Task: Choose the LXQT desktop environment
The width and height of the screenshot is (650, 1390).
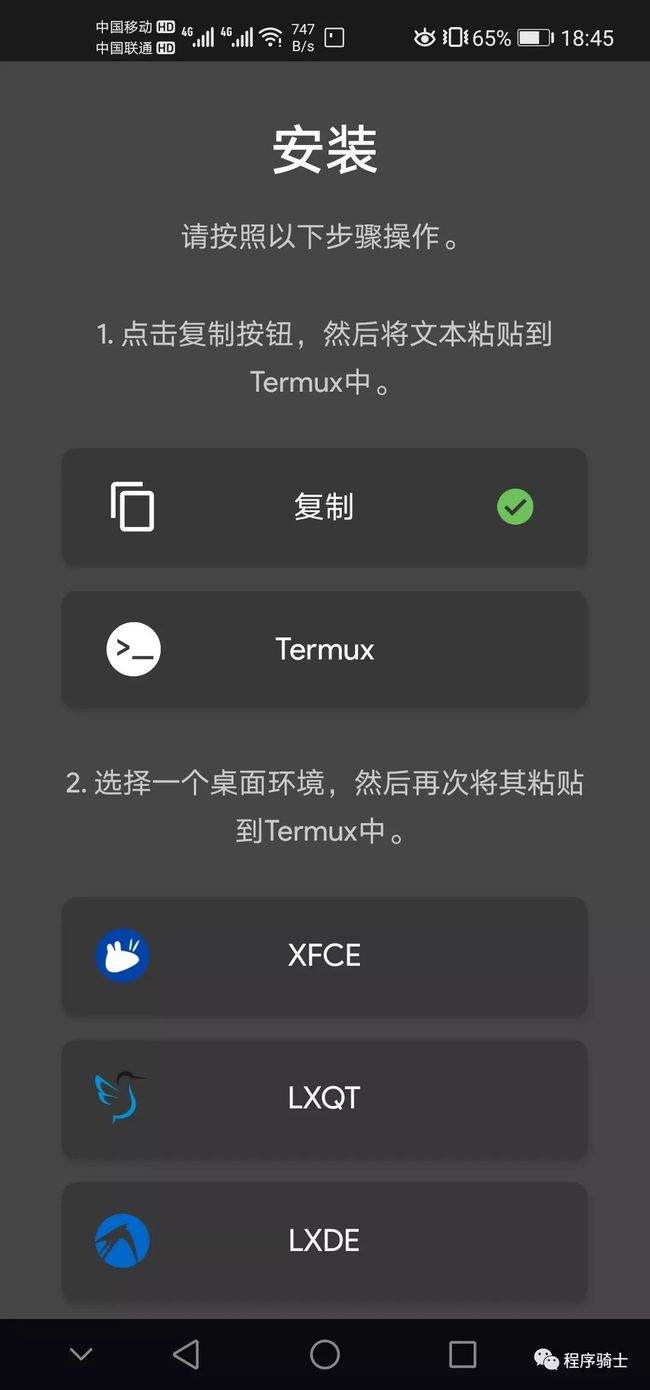Action: pos(324,1098)
